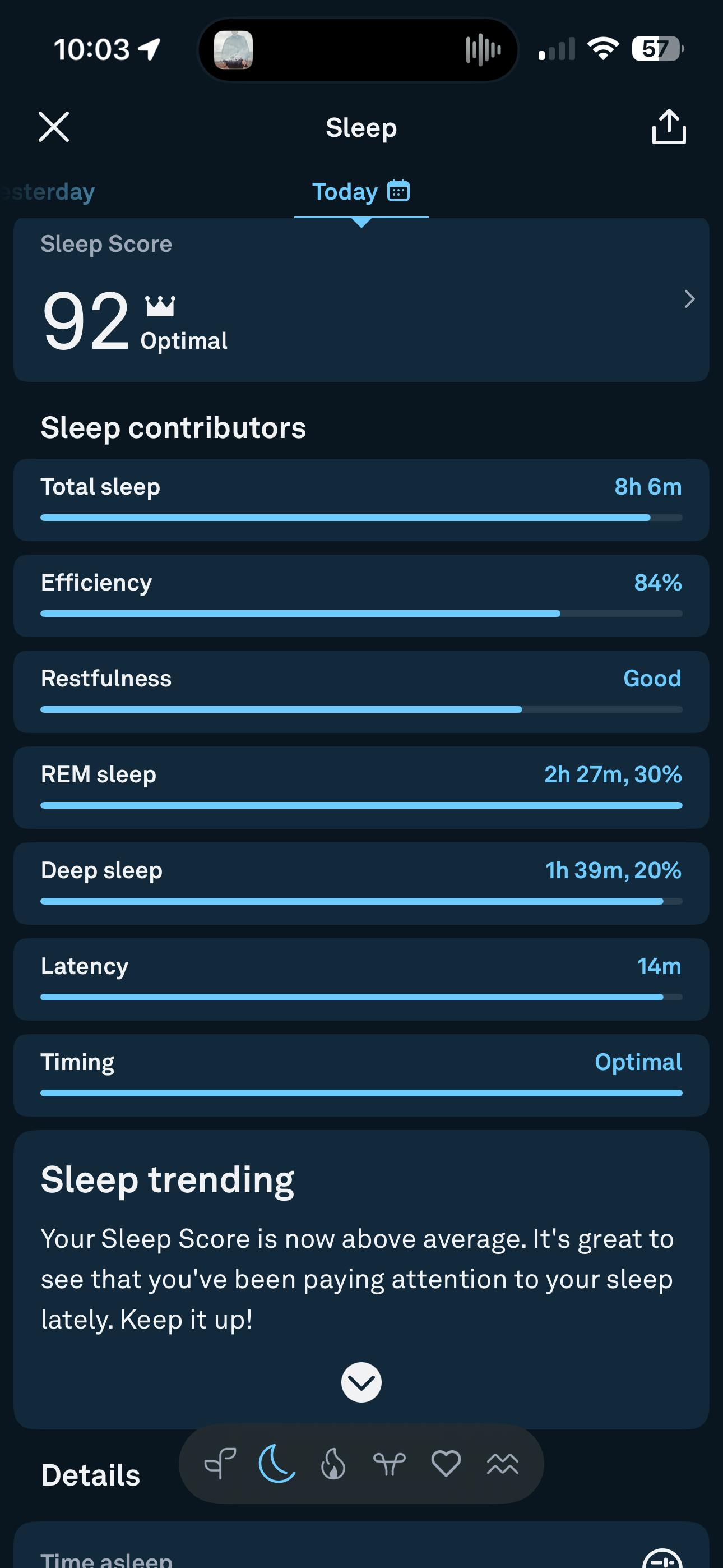Image resolution: width=723 pixels, height=1568 pixels.
Task: Open the Sleep Score 92 details card
Action: click(x=361, y=299)
